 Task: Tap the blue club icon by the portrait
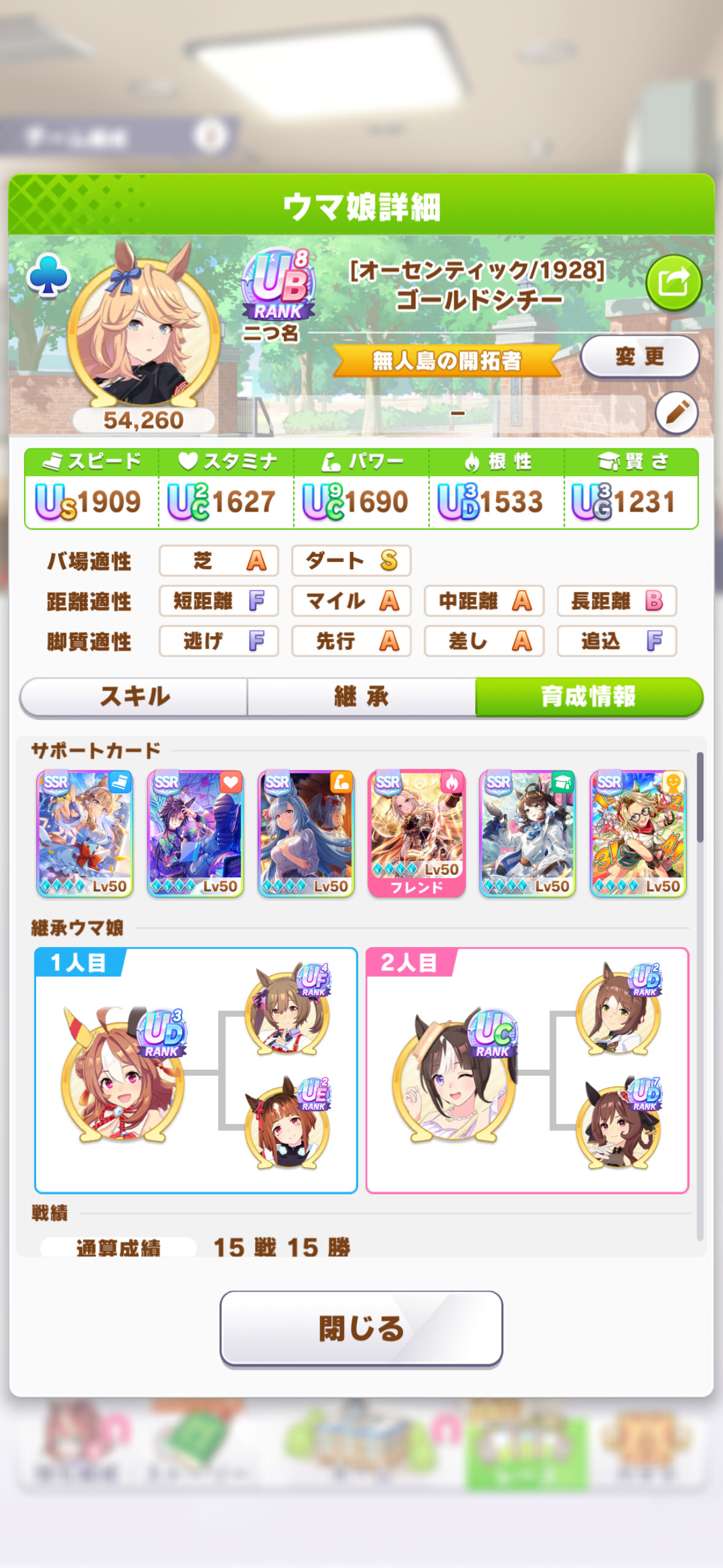point(48,275)
